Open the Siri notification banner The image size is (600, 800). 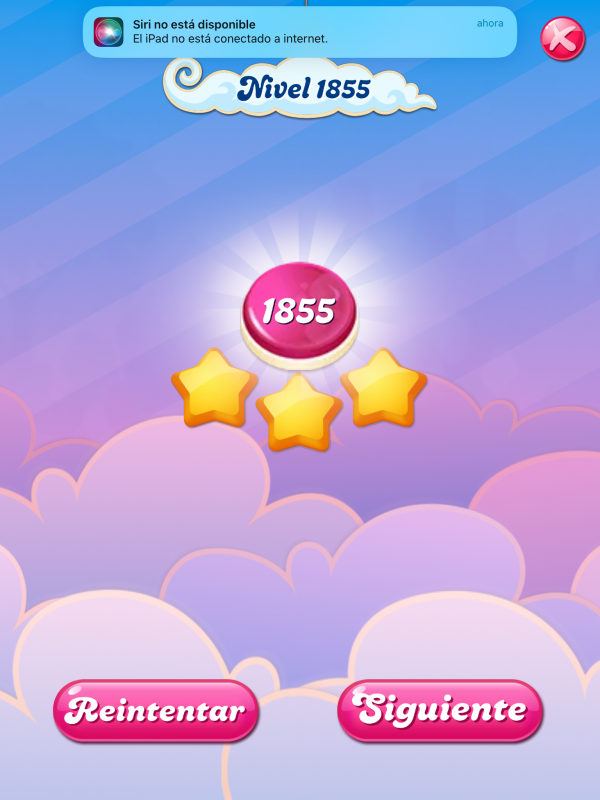[300, 32]
